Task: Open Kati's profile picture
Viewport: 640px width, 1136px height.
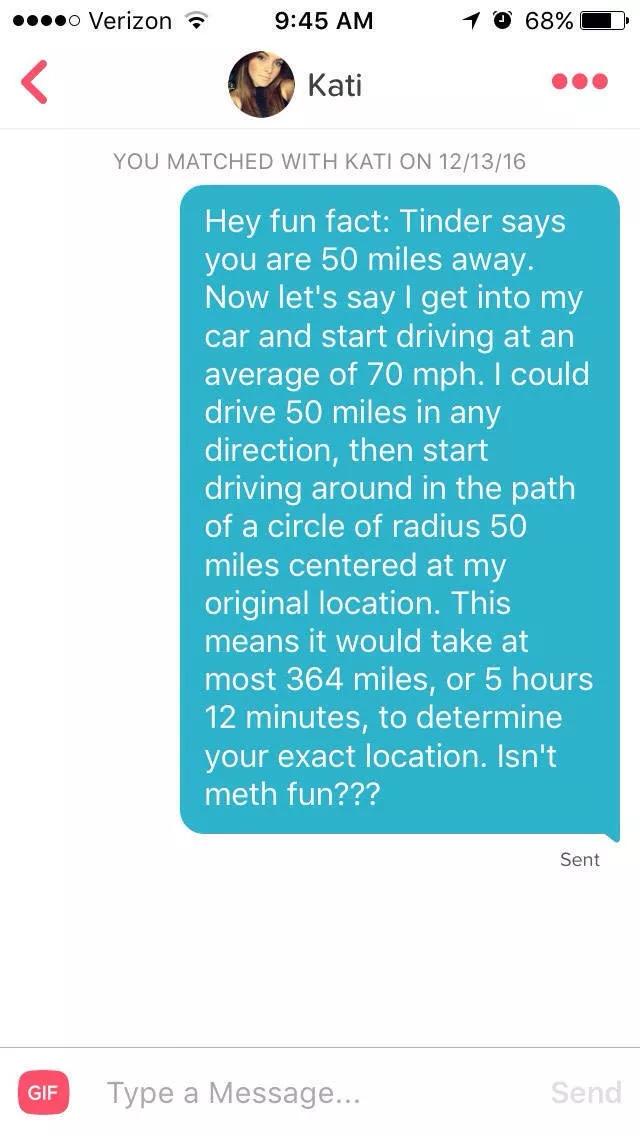Action: pyautogui.click(x=261, y=84)
